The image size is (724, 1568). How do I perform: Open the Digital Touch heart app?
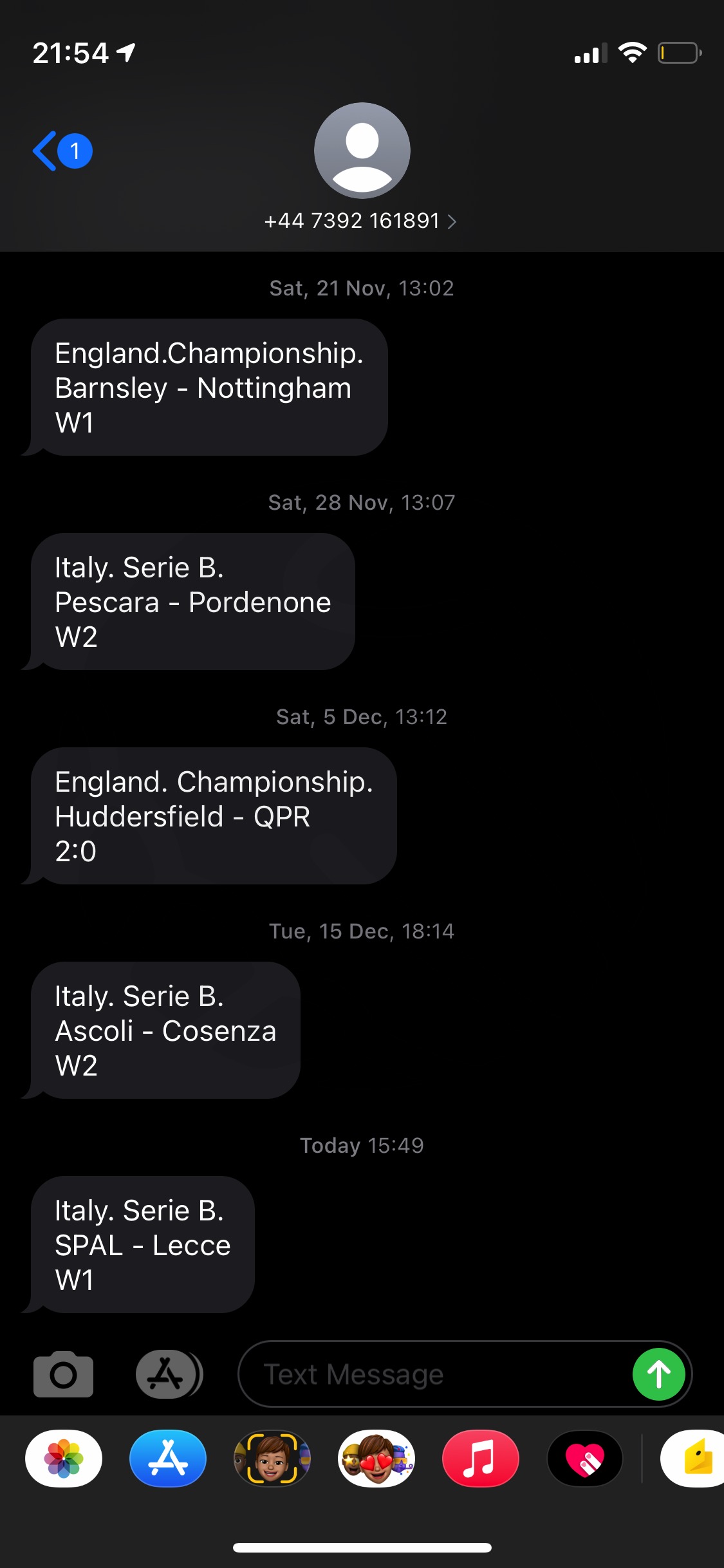(585, 1459)
